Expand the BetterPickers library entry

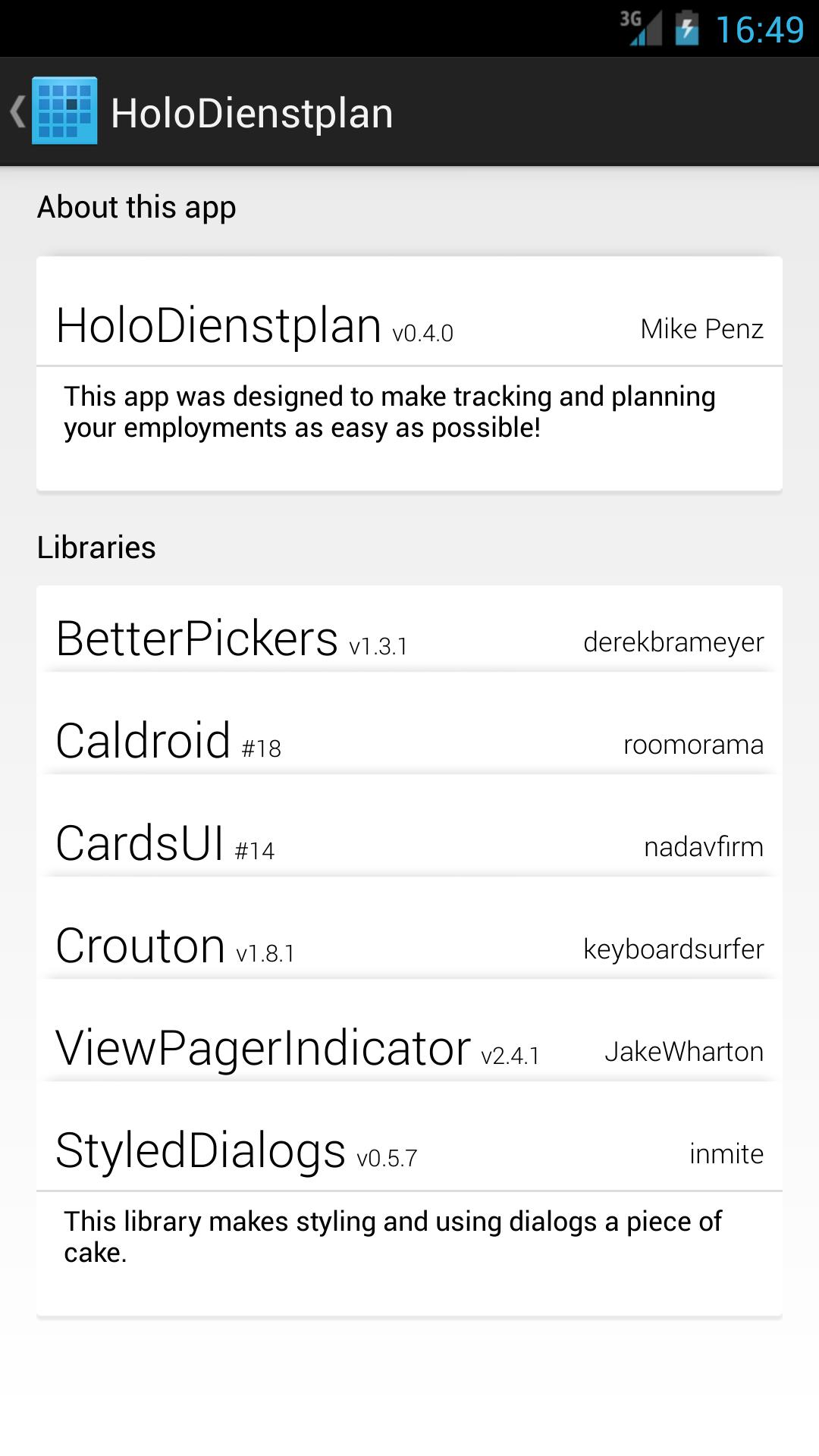click(409, 641)
